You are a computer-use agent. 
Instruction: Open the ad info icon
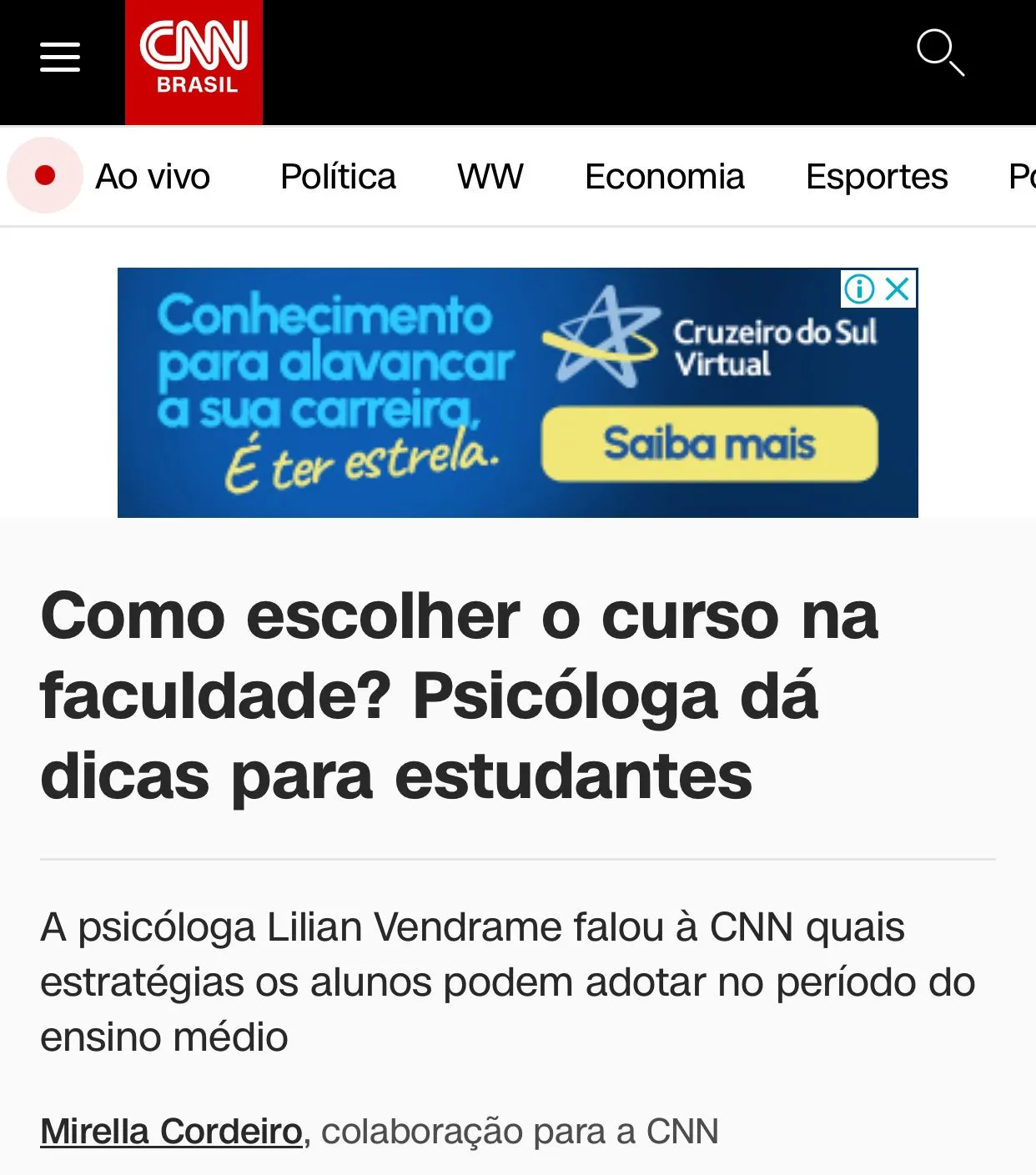tap(859, 289)
